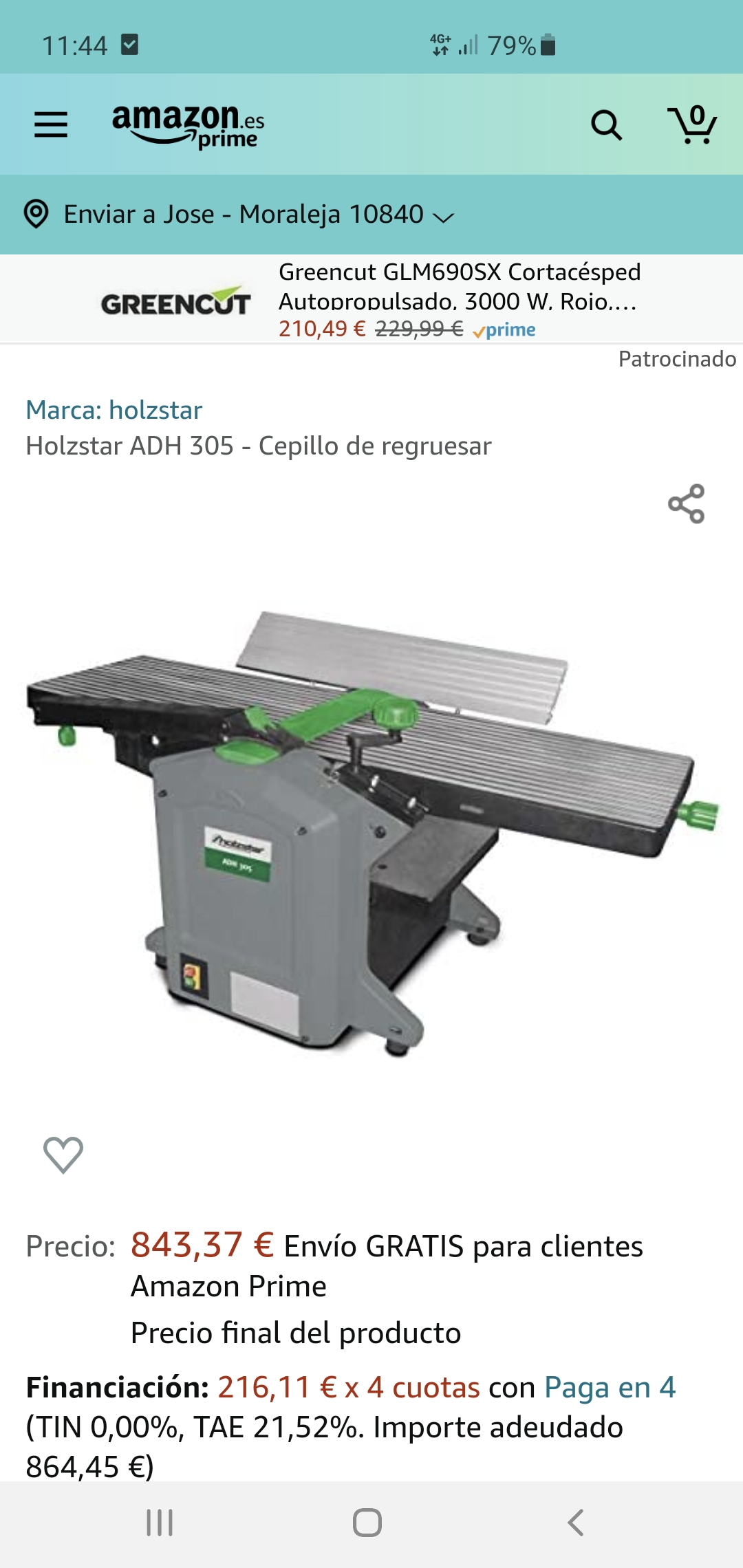743x1568 pixels.
Task: Change delivery address Enviar a Jose
Action: point(239,215)
